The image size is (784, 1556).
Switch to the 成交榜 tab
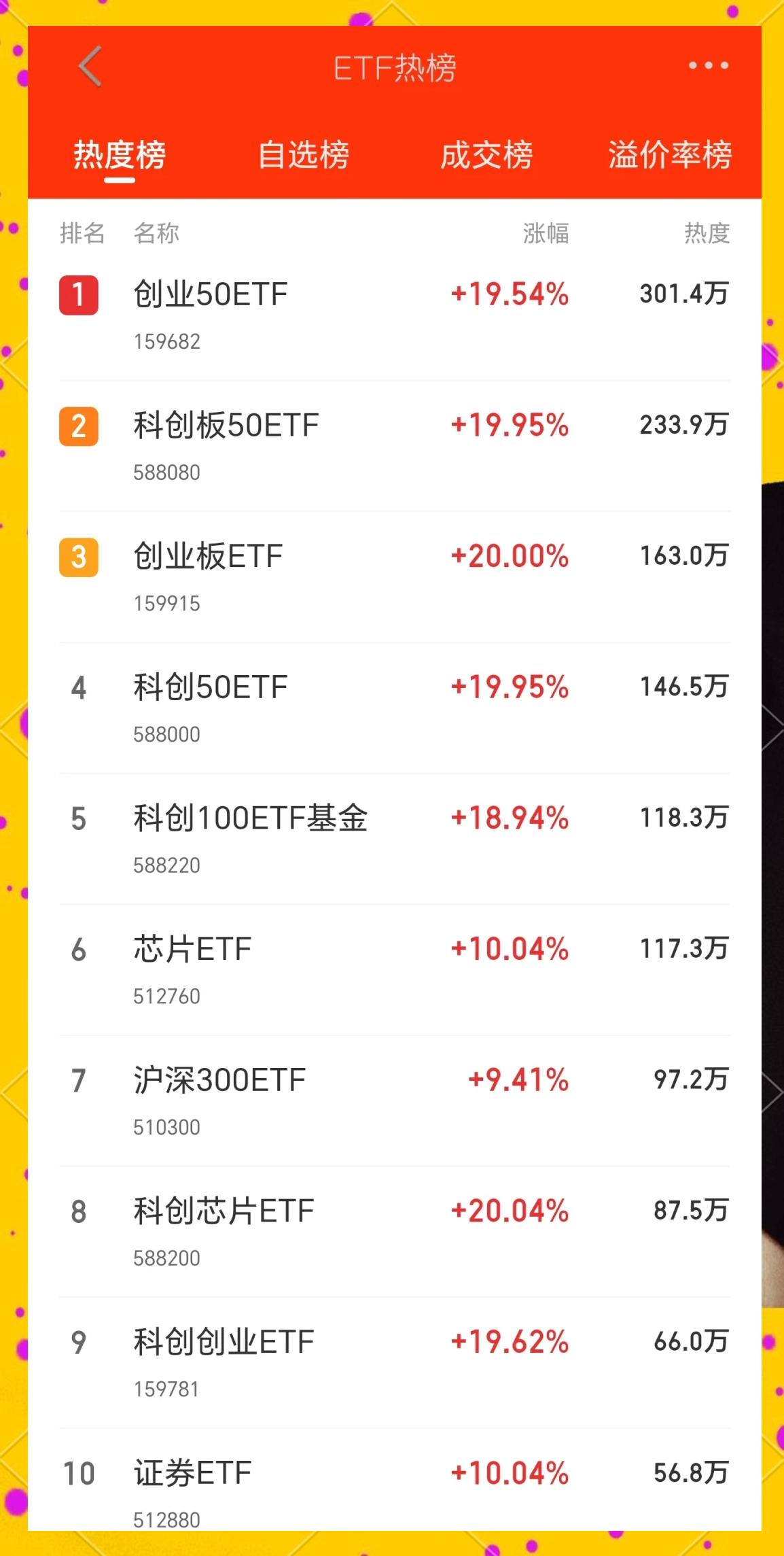pyautogui.click(x=487, y=156)
